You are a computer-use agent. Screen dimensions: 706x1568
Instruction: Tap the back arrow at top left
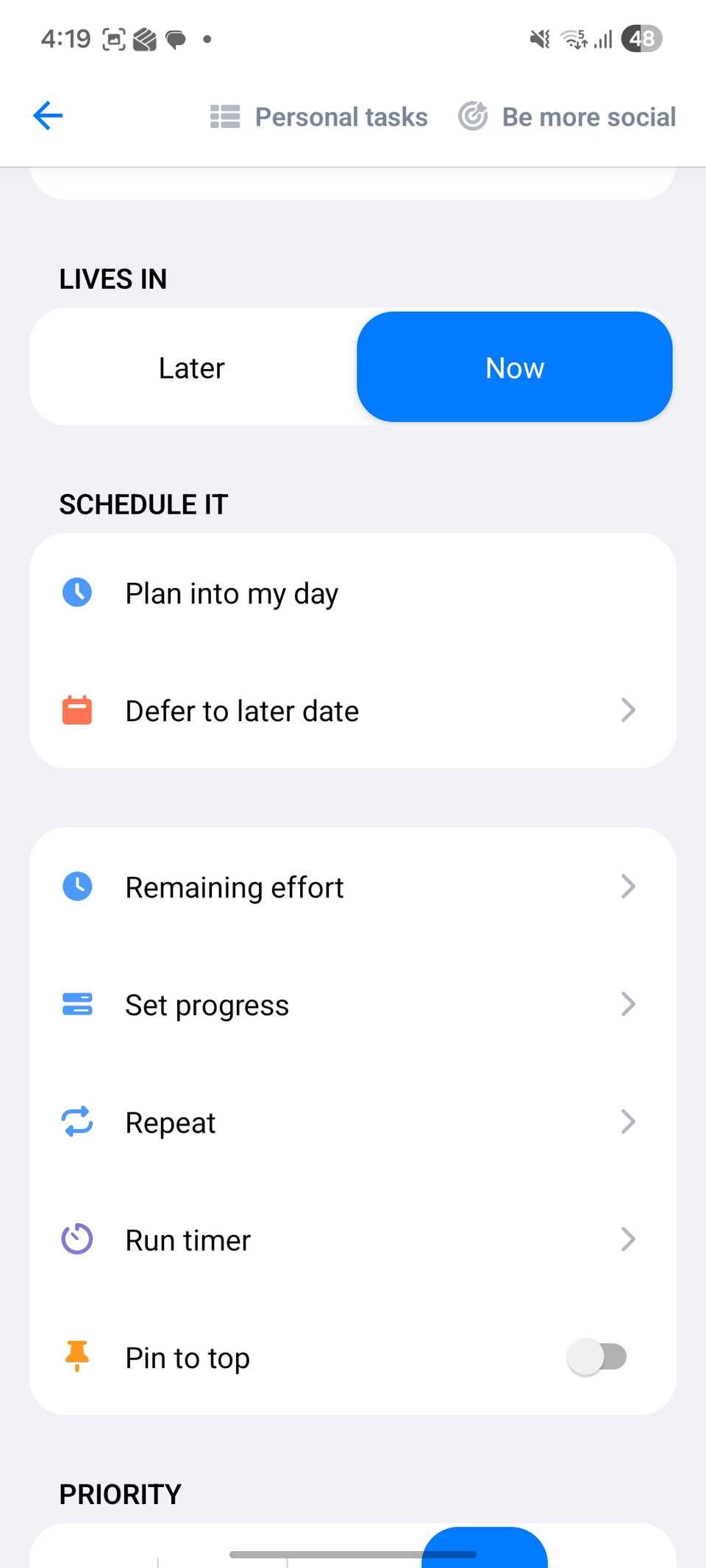point(47,115)
